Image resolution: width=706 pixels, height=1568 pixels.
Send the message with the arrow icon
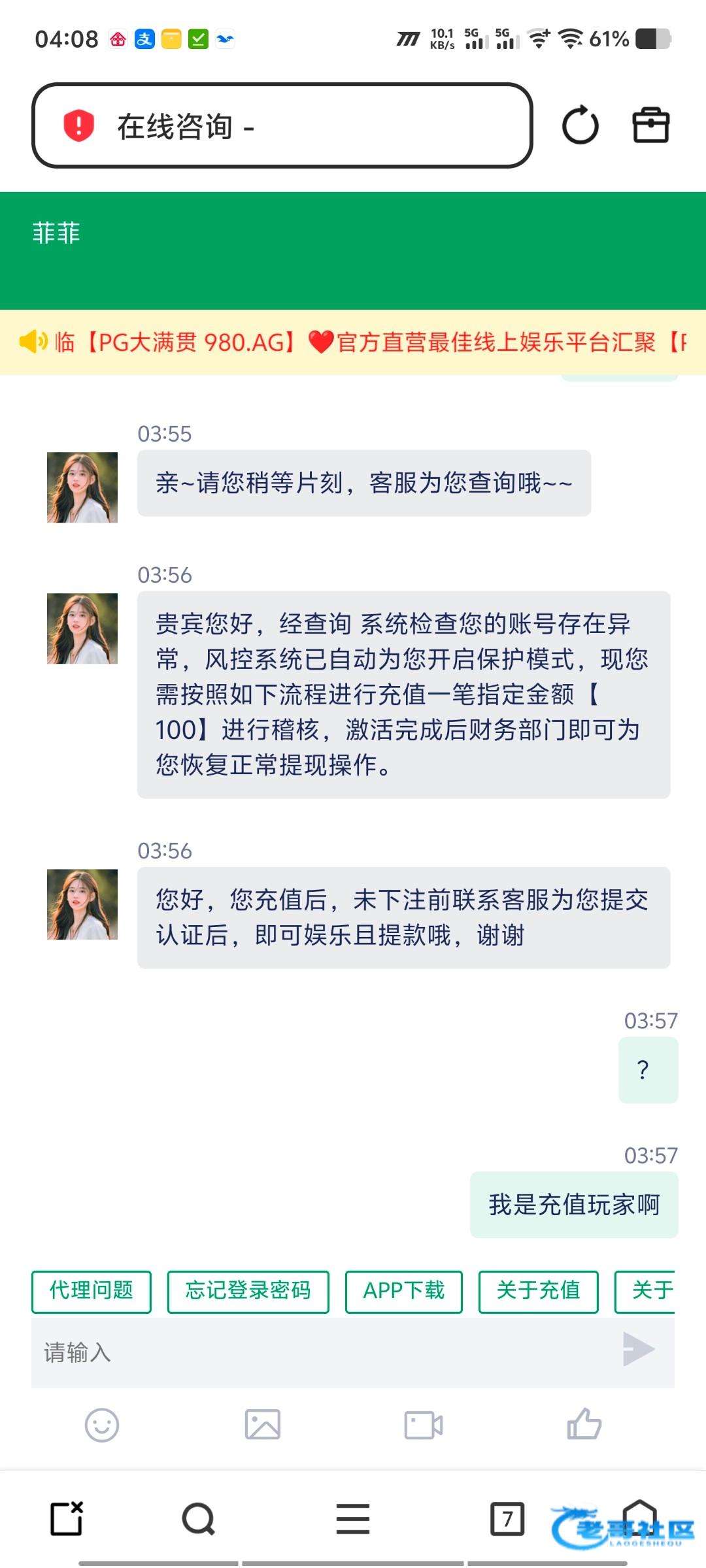[637, 1349]
